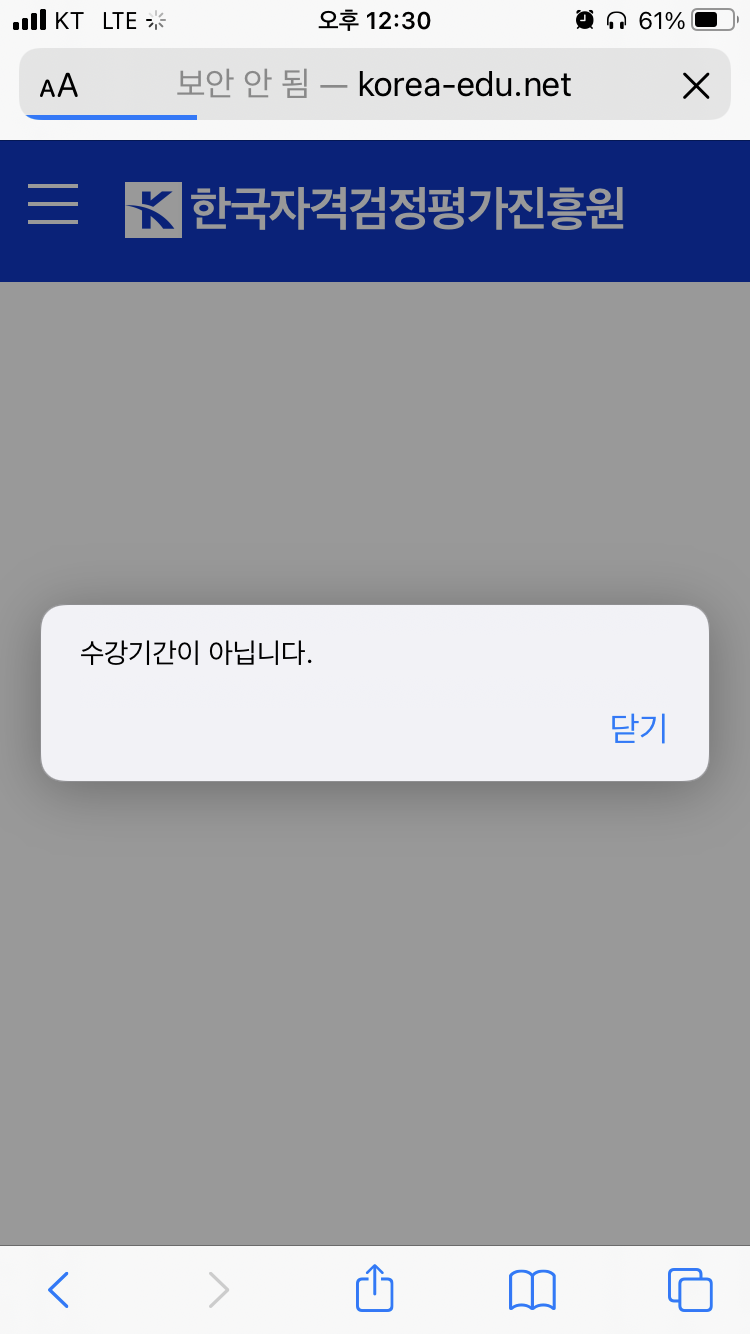Screen dimensions: 750x1334
Task: Tap the korea-edu.net address bar
Action: [x=375, y=85]
